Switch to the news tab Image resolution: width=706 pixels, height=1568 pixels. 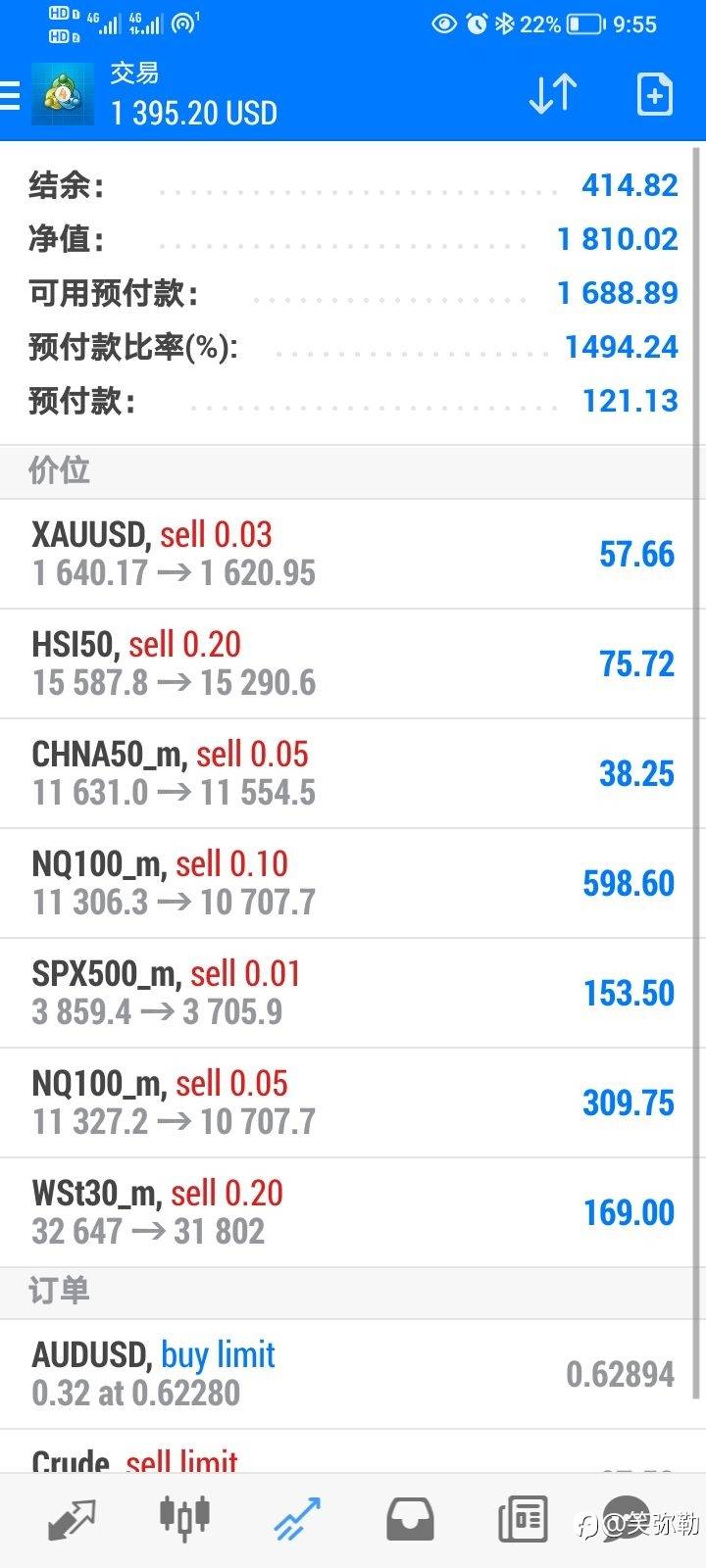[x=523, y=1520]
